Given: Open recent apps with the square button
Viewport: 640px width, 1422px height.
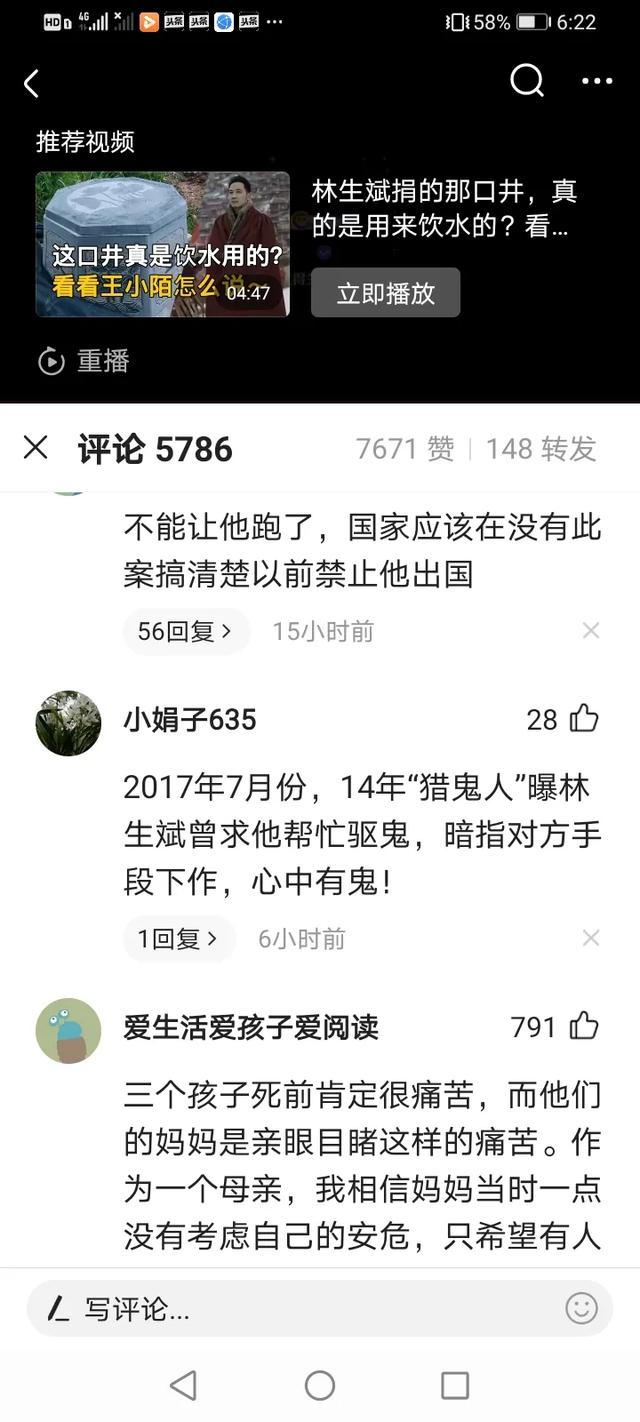Looking at the screenshot, I should pos(455,1385).
